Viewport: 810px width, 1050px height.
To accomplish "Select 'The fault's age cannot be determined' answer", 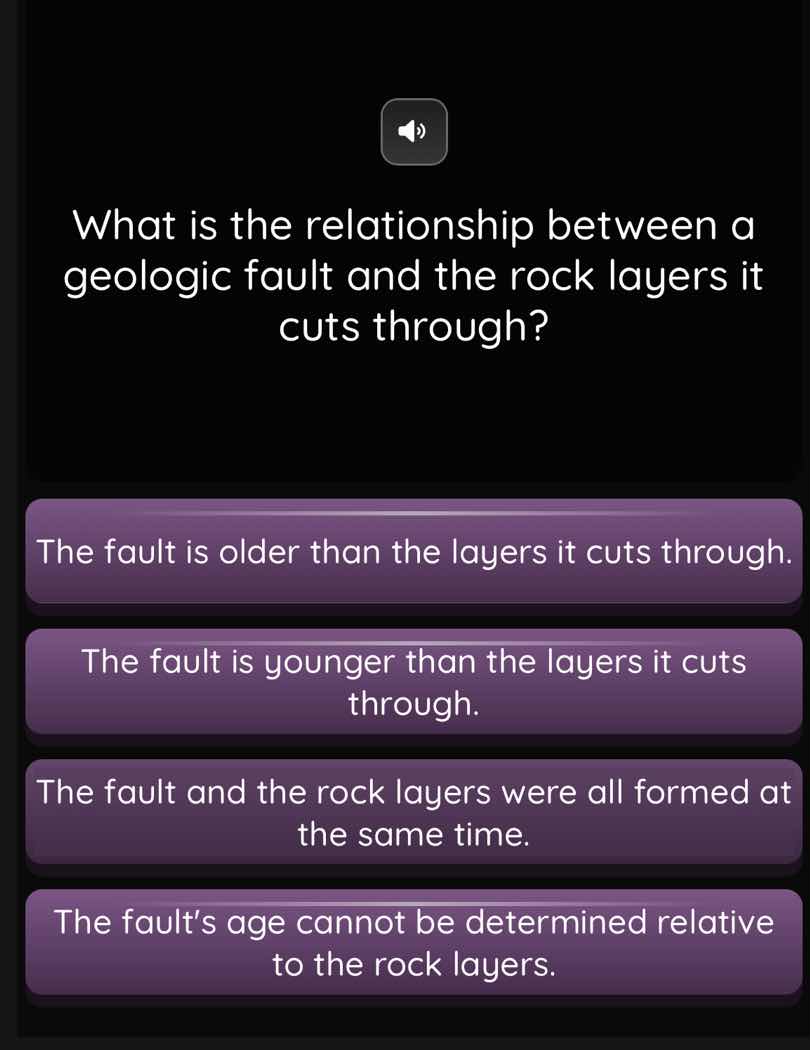I will [414, 942].
